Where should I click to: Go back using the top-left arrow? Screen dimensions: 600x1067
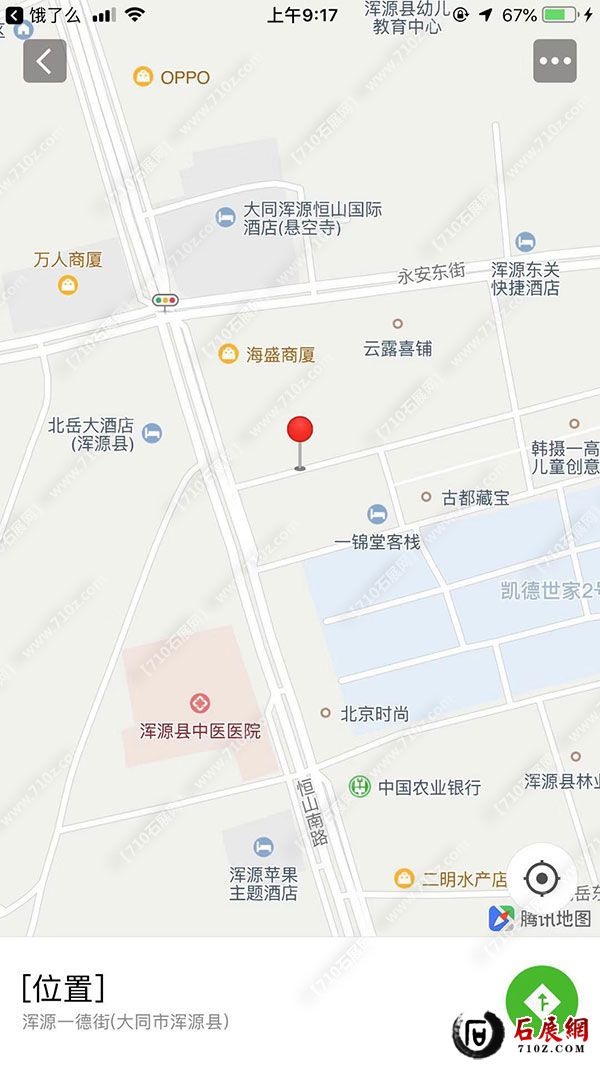[x=45, y=61]
